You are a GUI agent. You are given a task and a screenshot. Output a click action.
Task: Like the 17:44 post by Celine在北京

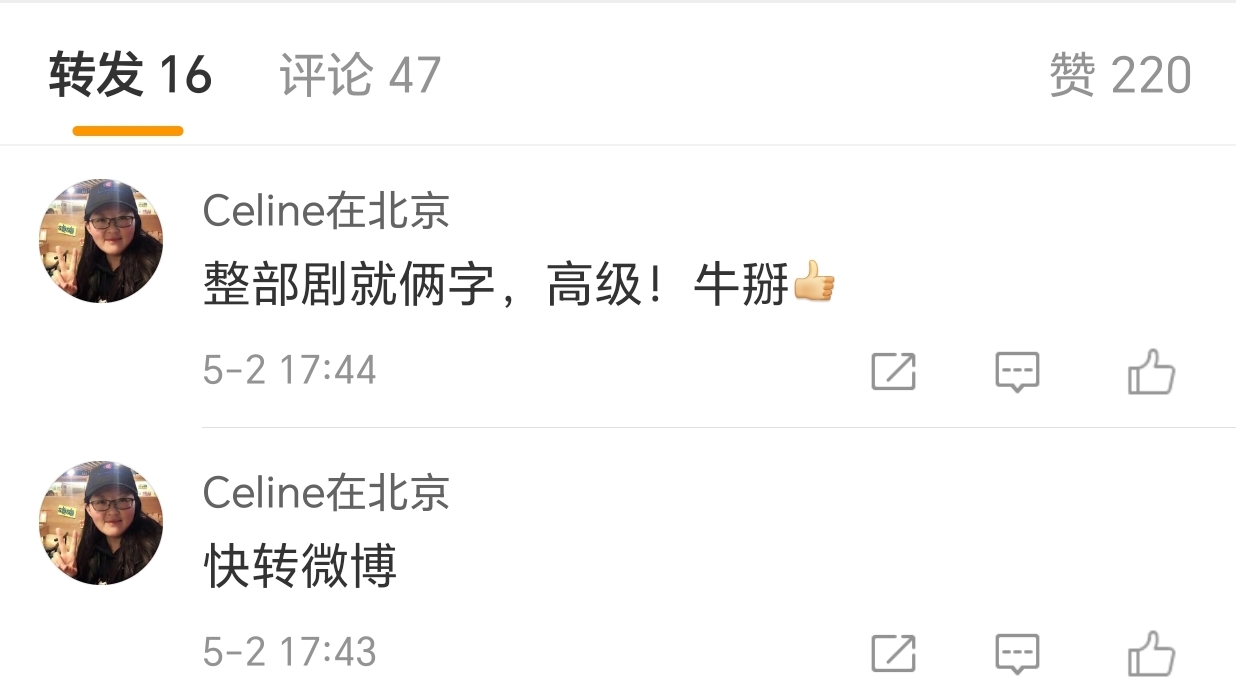click(1151, 372)
